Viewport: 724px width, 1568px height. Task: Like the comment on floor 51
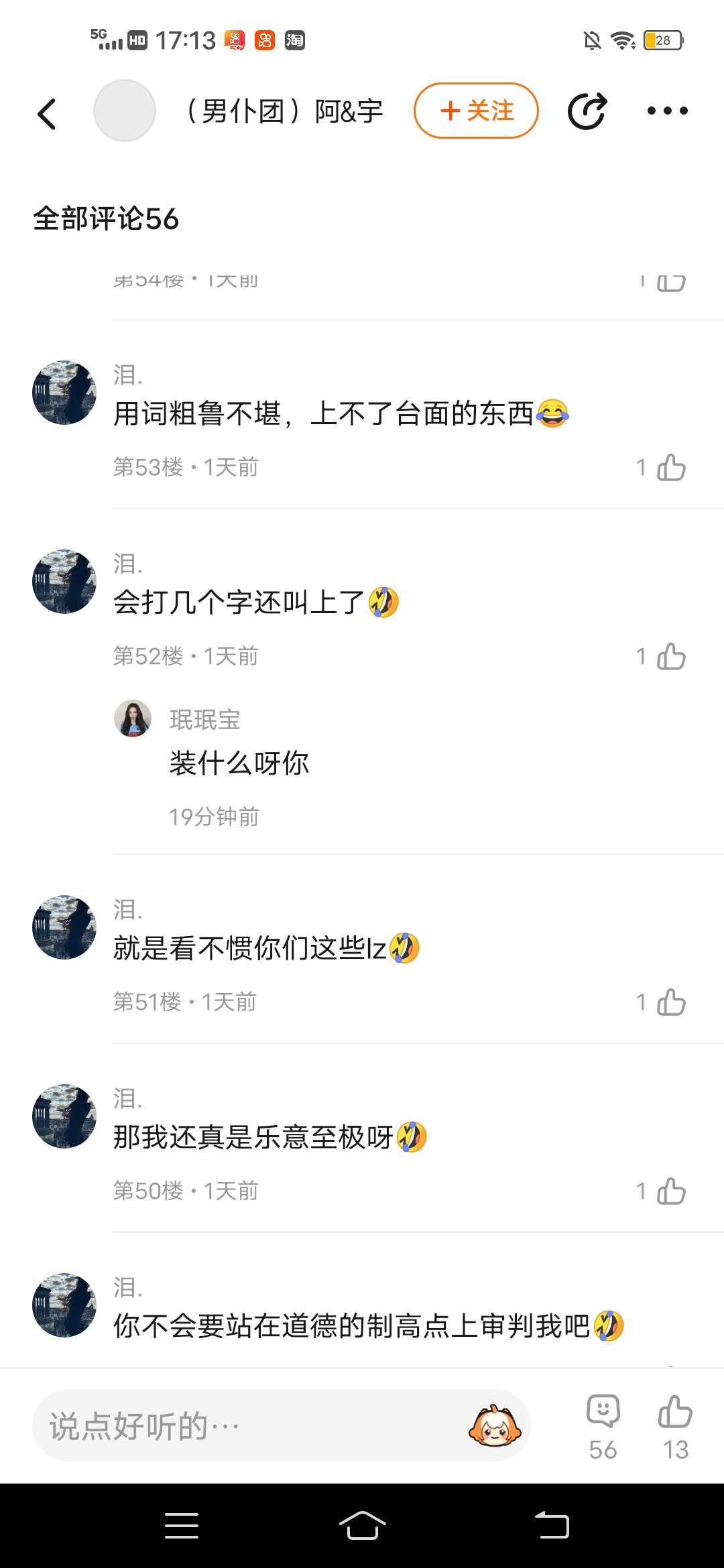(670, 1002)
